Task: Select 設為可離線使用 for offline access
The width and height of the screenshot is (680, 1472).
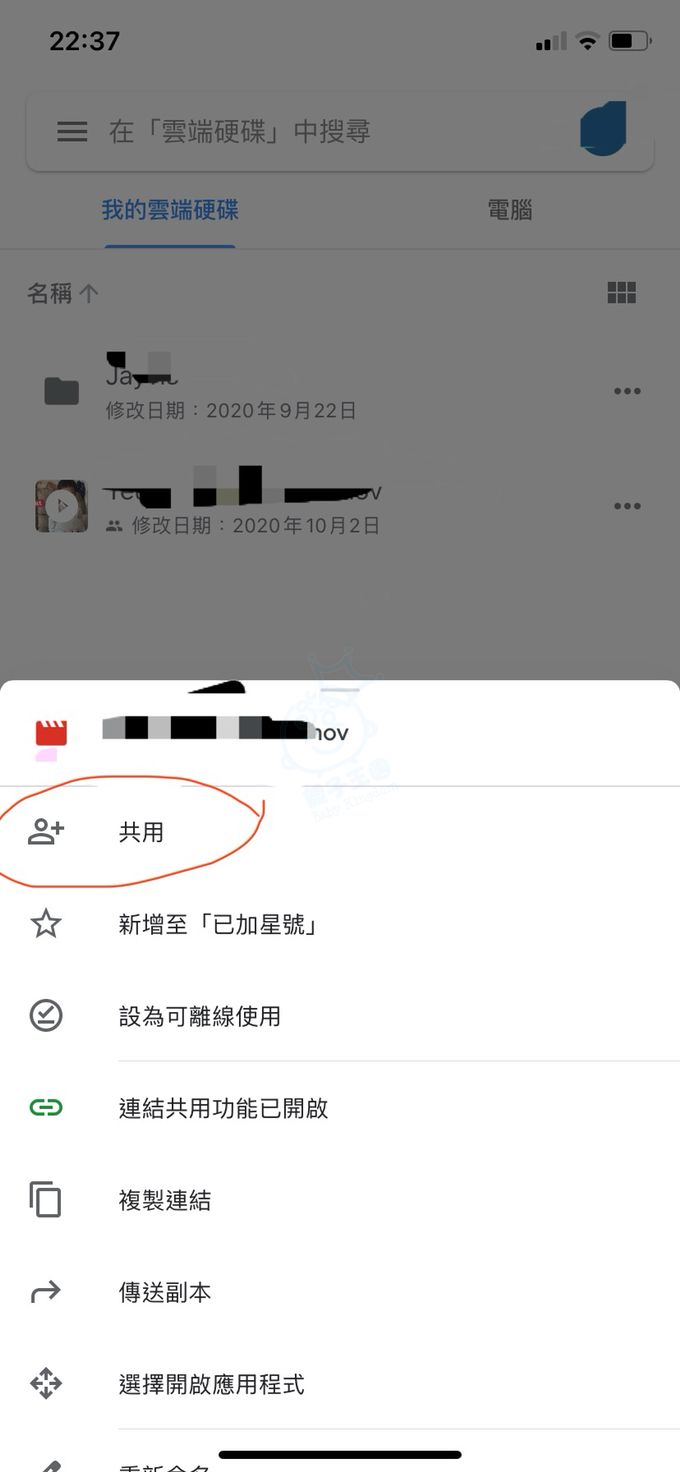Action: click(x=199, y=1016)
